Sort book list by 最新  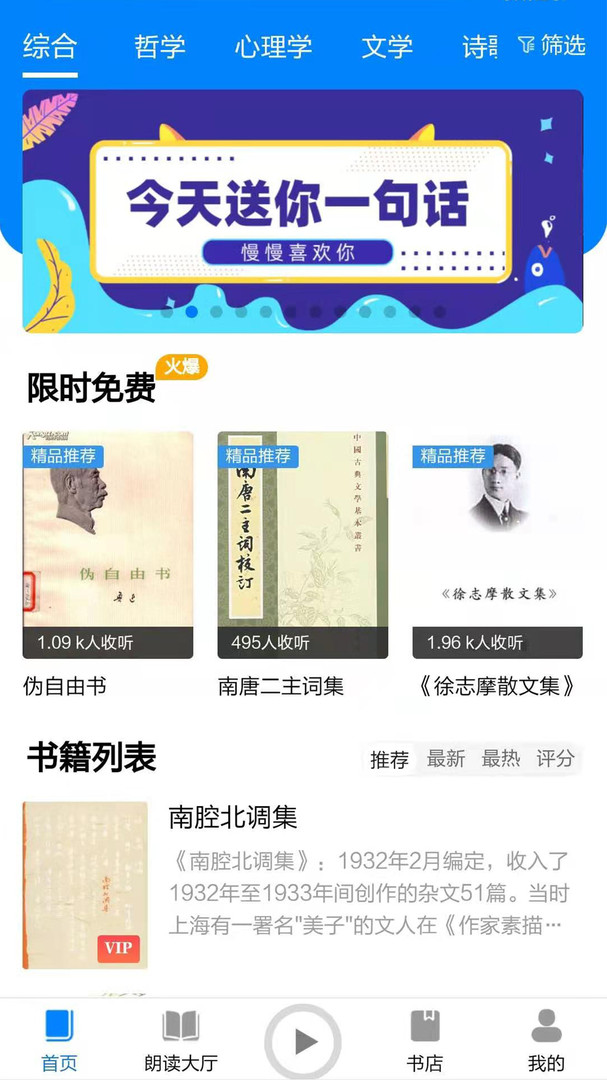[446, 759]
